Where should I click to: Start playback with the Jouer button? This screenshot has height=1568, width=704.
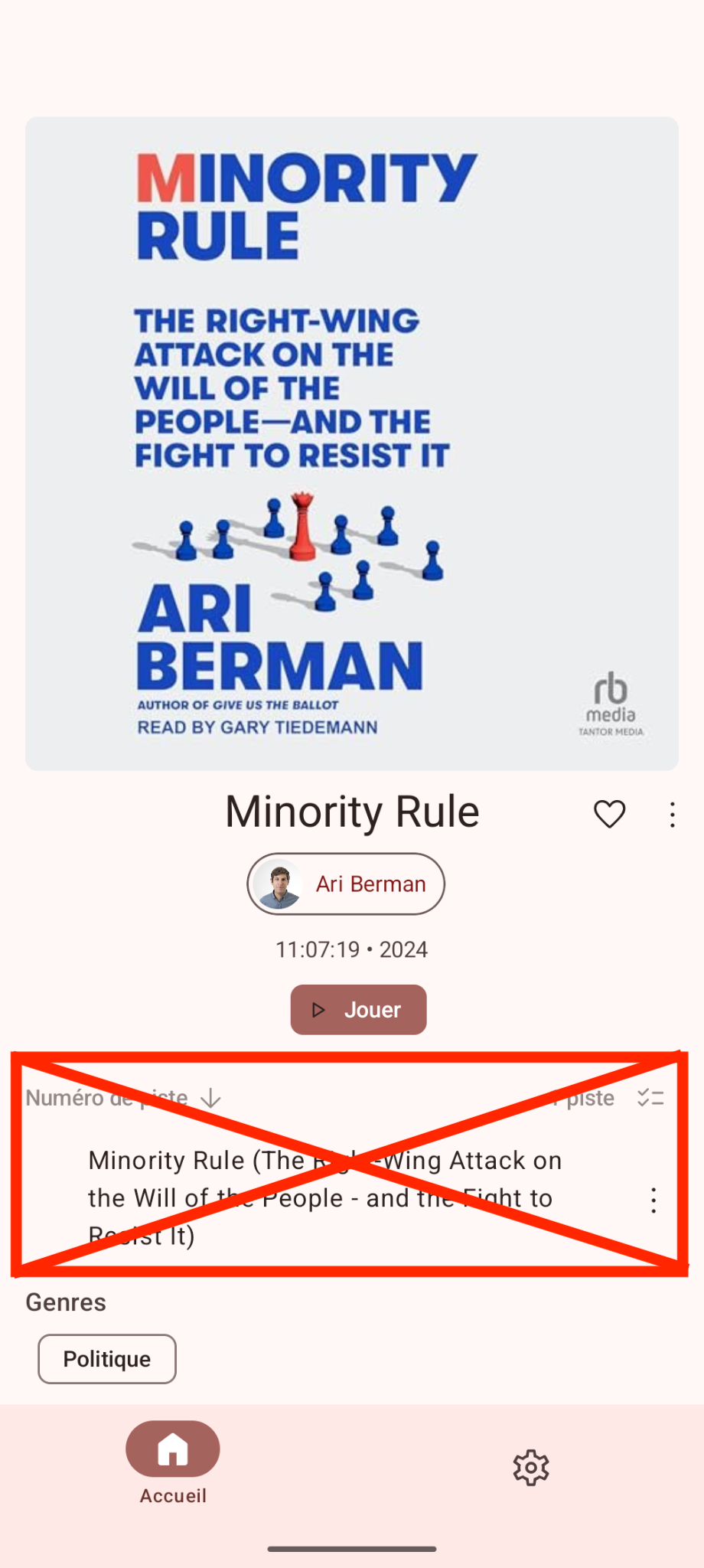tap(358, 1009)
